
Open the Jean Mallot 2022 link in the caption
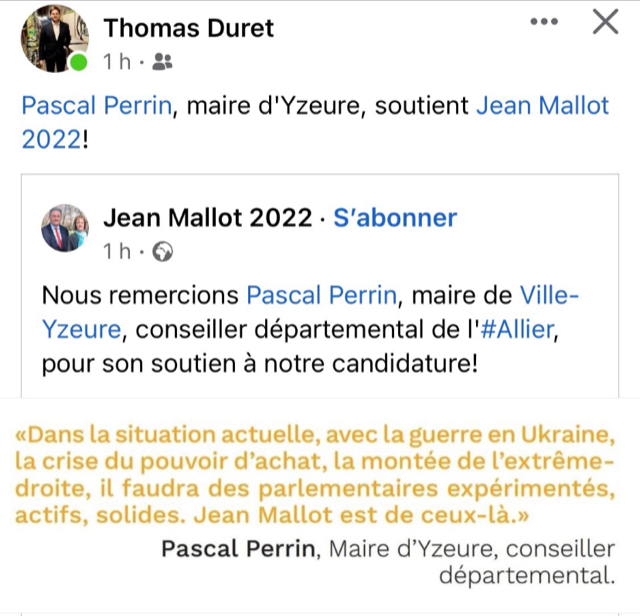click(543, 106)
